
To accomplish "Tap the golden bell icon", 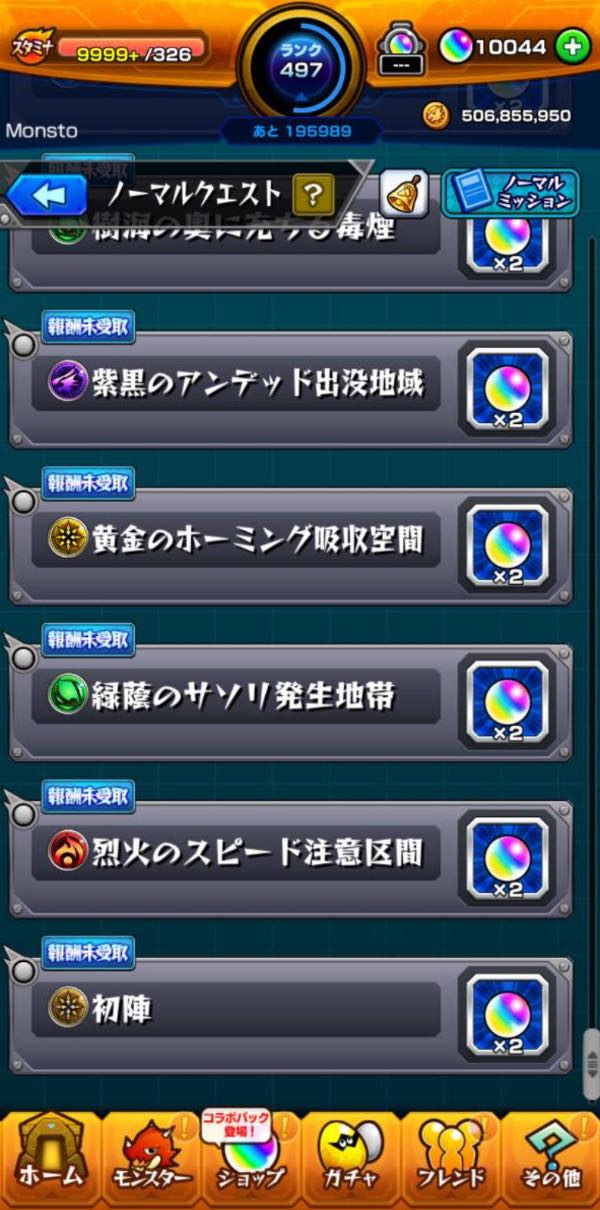I will [404, 193].
